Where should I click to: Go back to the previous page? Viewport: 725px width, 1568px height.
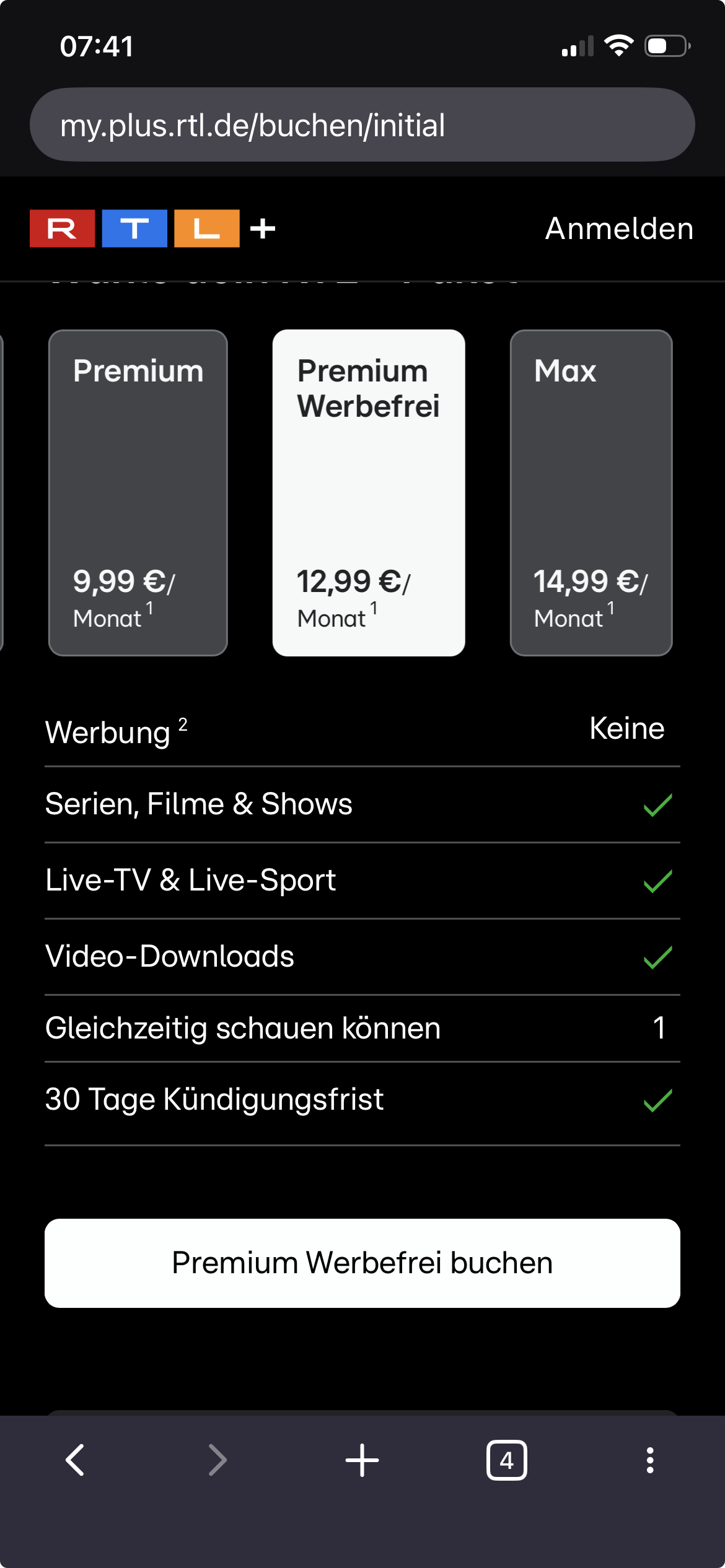click(75, 1460)
